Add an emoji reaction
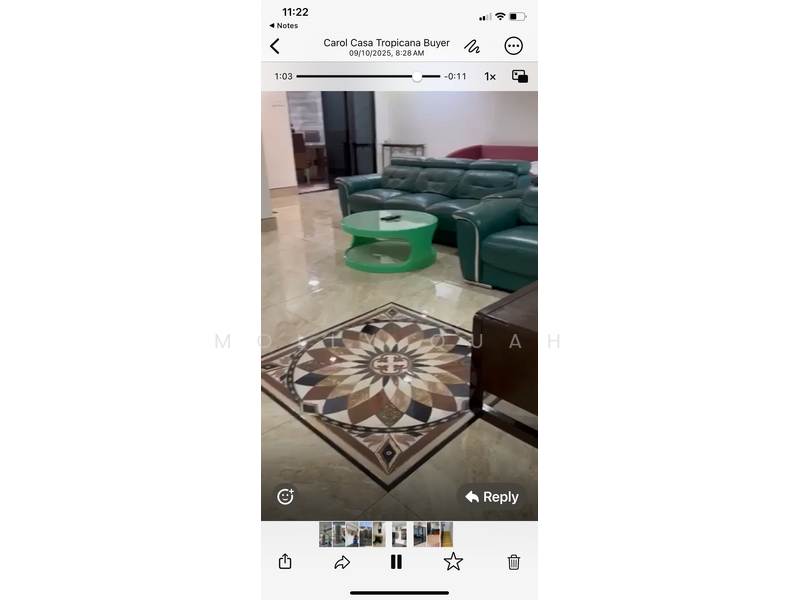The width and height of the screenshot is (800, 600). 285,496
